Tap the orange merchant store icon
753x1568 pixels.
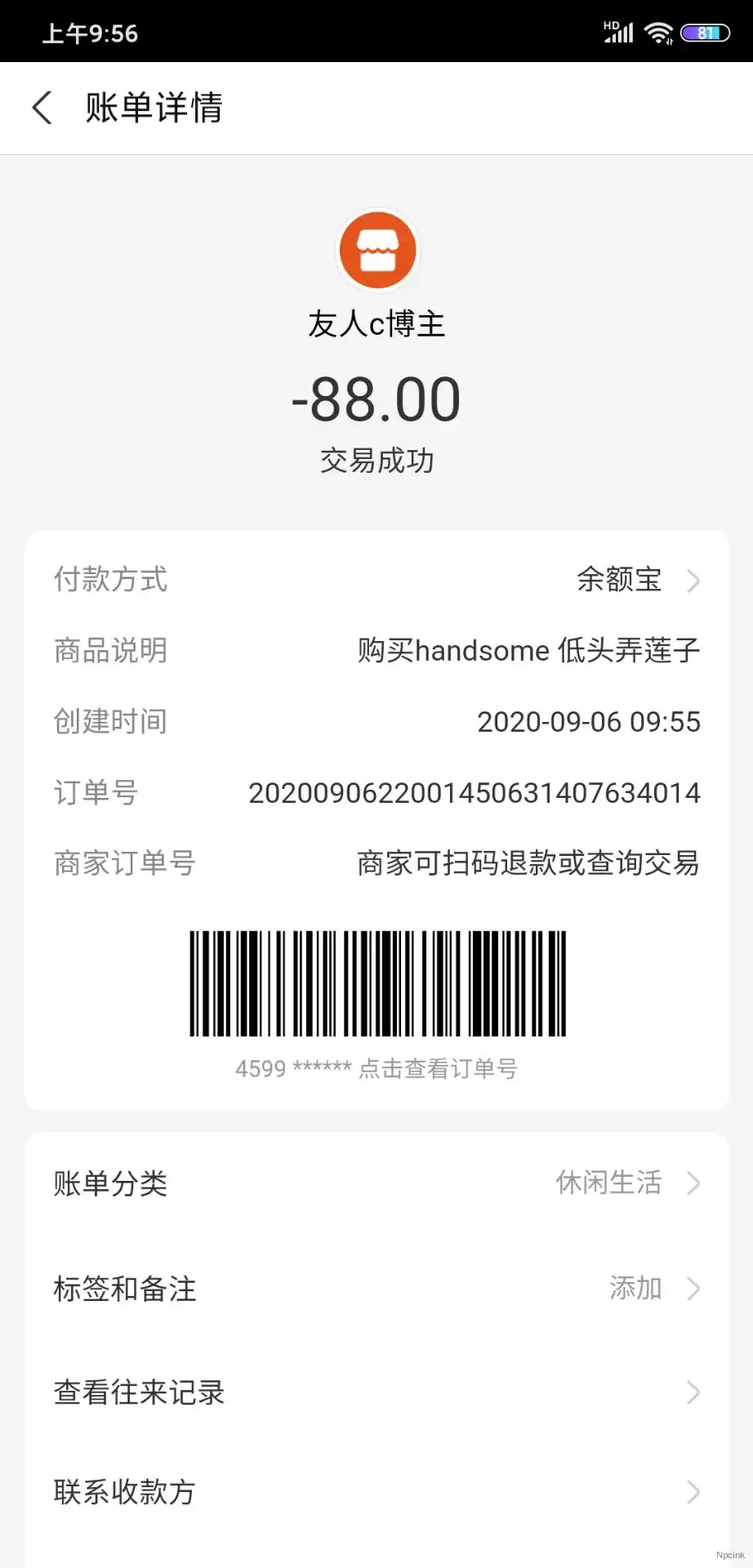376,249
